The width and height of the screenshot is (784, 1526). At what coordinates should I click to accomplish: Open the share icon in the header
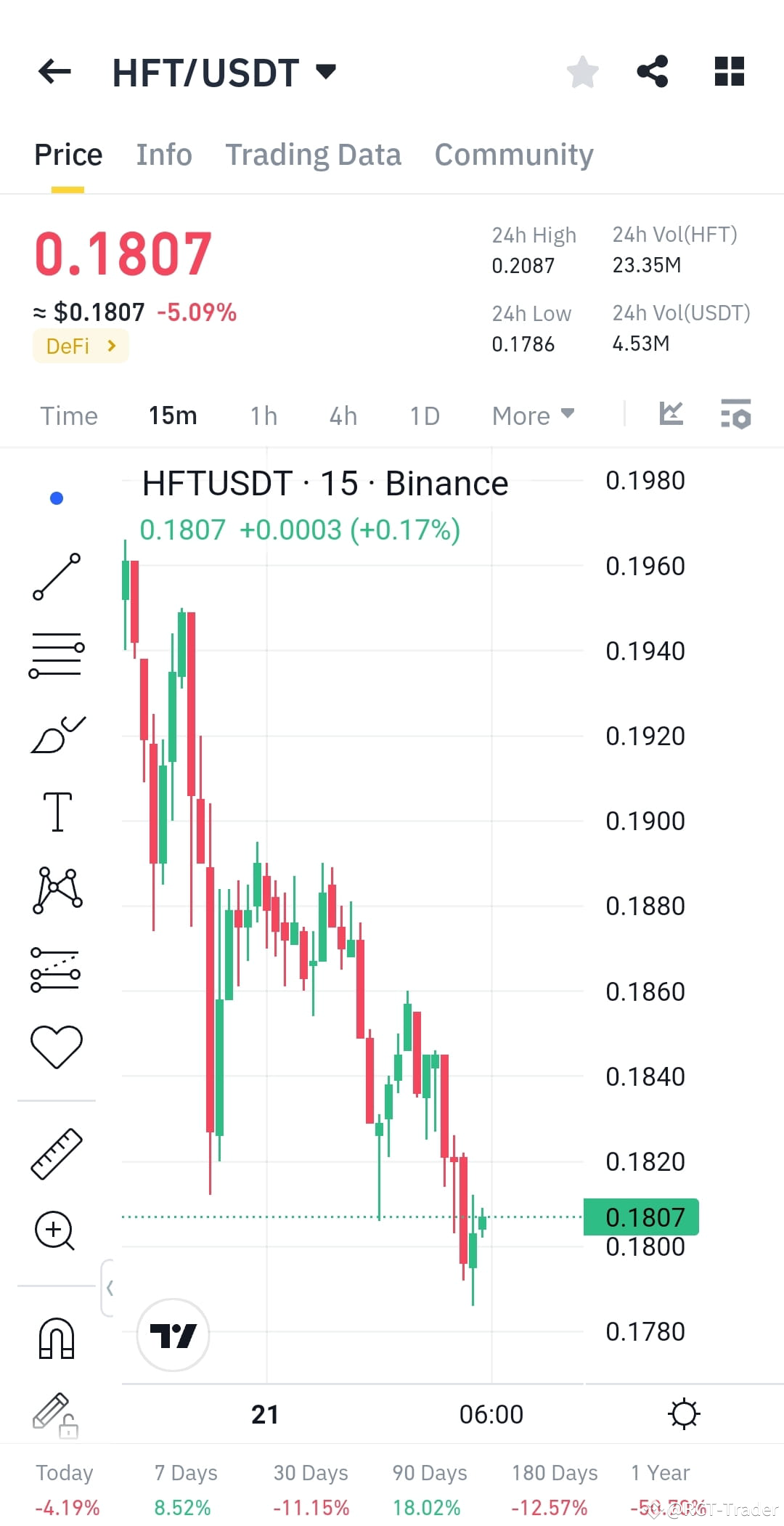tap(653, 70)
